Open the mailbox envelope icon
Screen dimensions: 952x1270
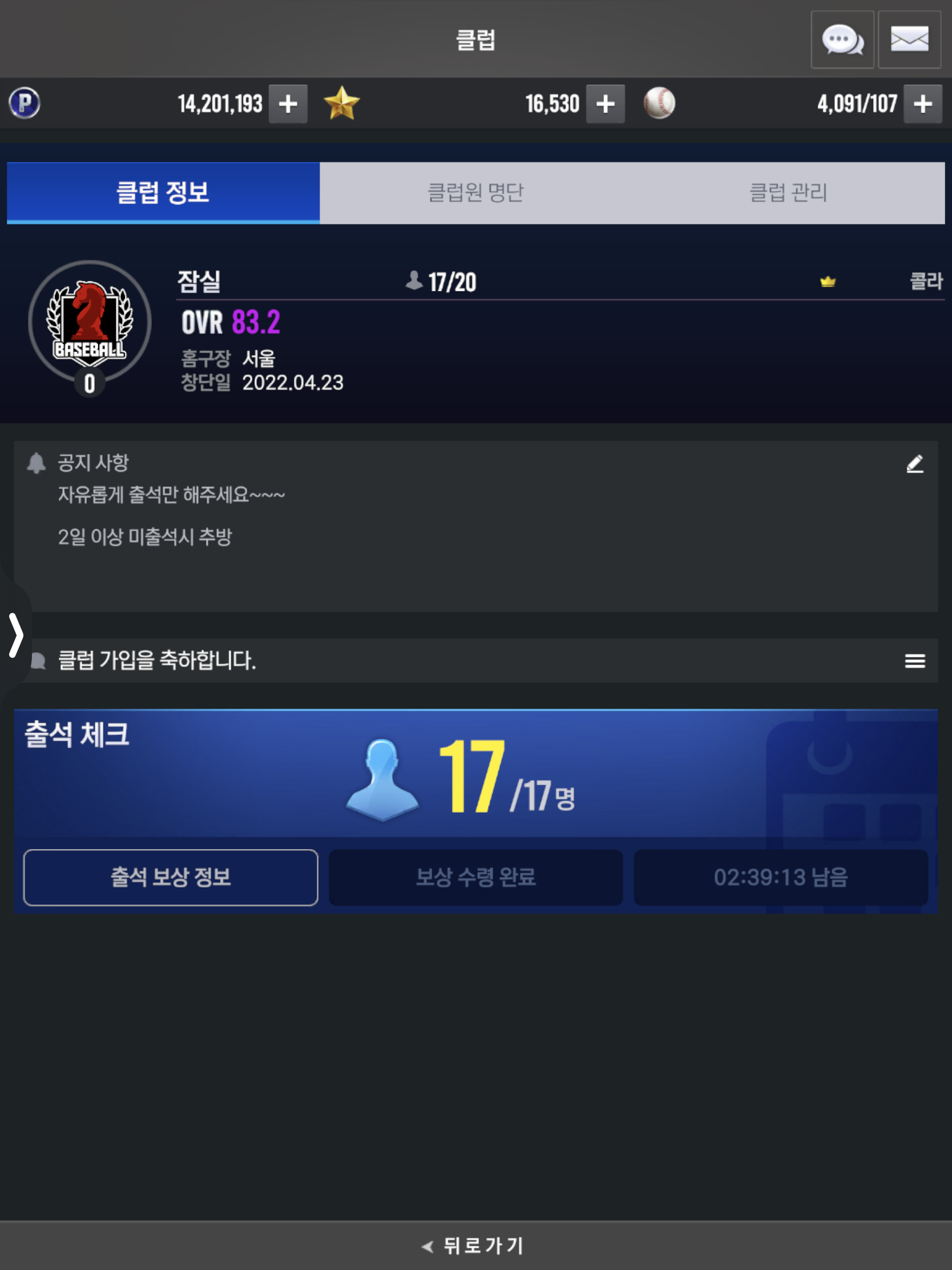click(x=909, y=39)
